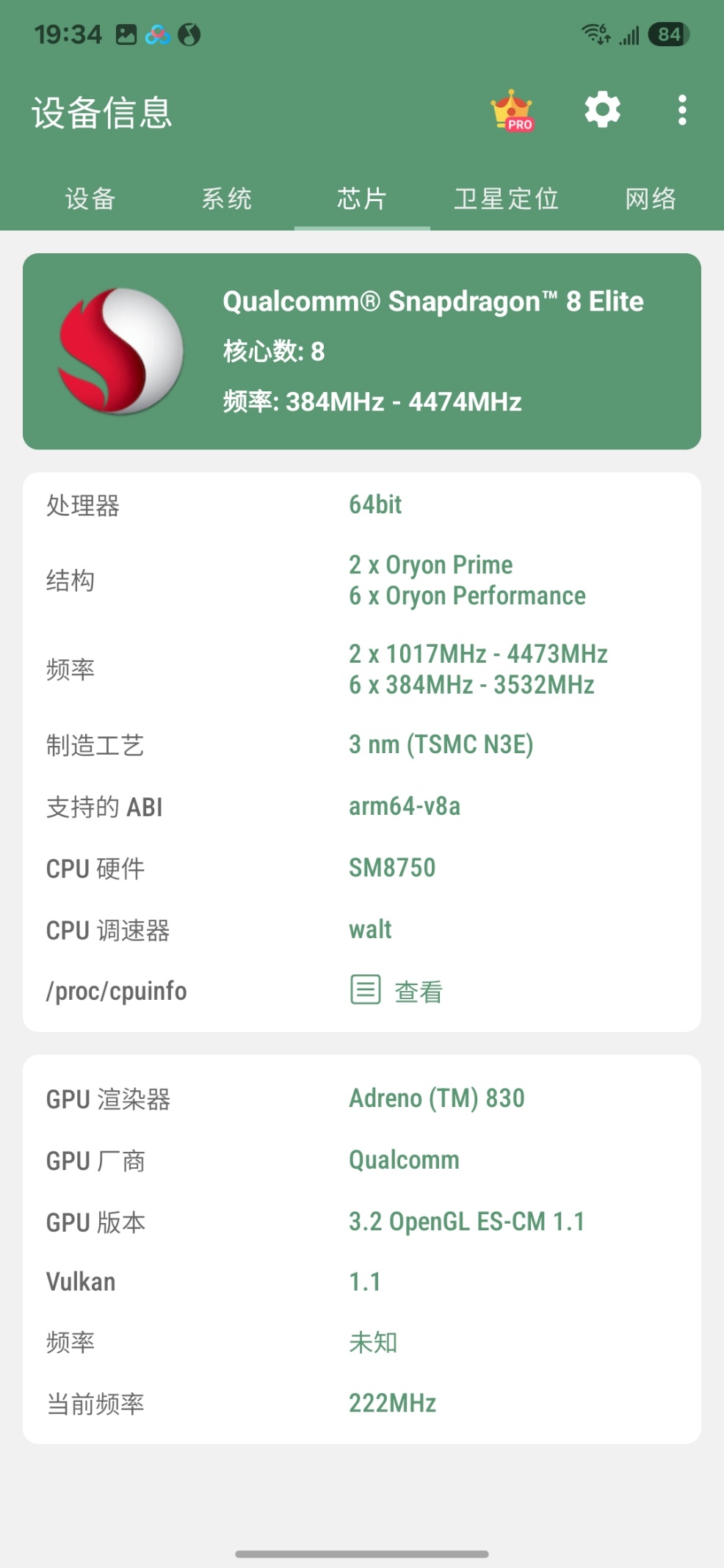724x1568 pixels.
Task: Switch to the 网络 tab
Action: coord(650,199)
